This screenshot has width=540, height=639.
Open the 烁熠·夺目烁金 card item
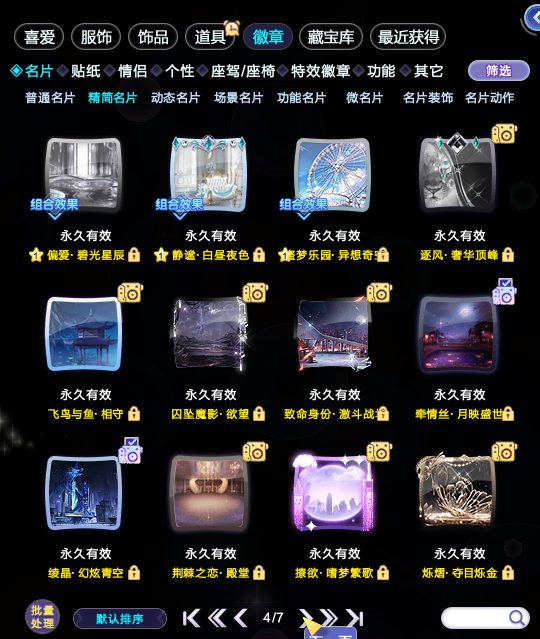pos(457,491)
